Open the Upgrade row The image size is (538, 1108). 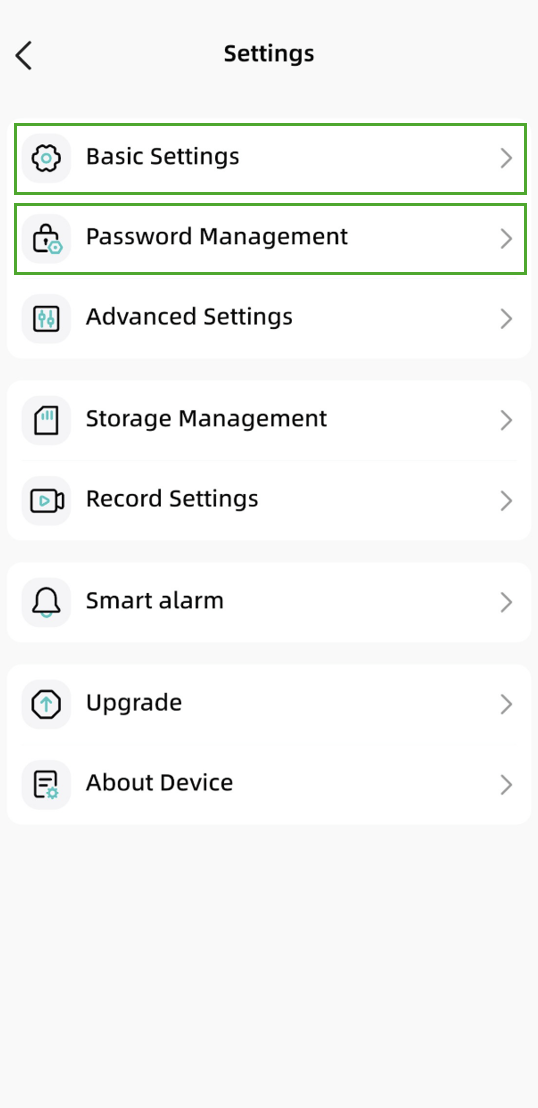click(269, 704)
